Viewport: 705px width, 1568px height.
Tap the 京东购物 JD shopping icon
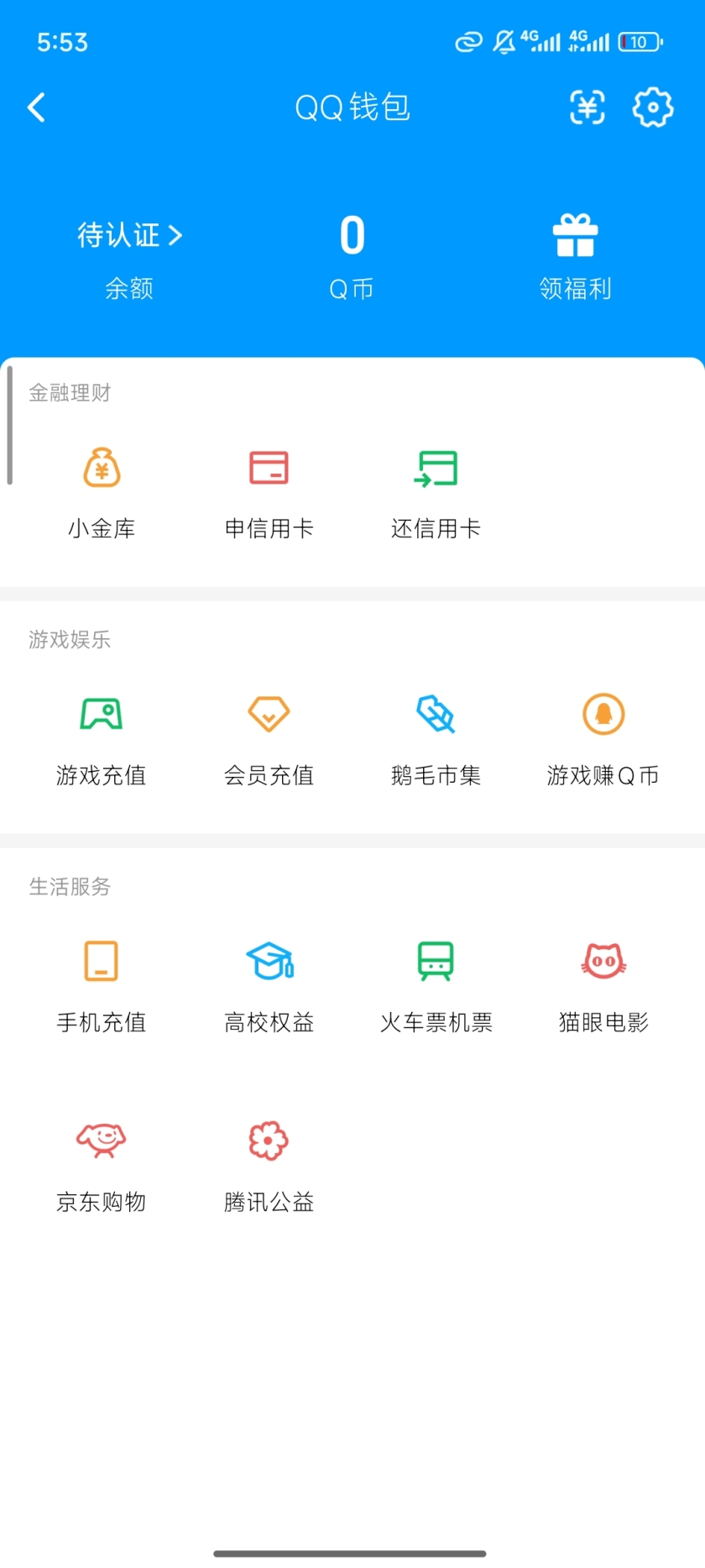point(101,1162)
